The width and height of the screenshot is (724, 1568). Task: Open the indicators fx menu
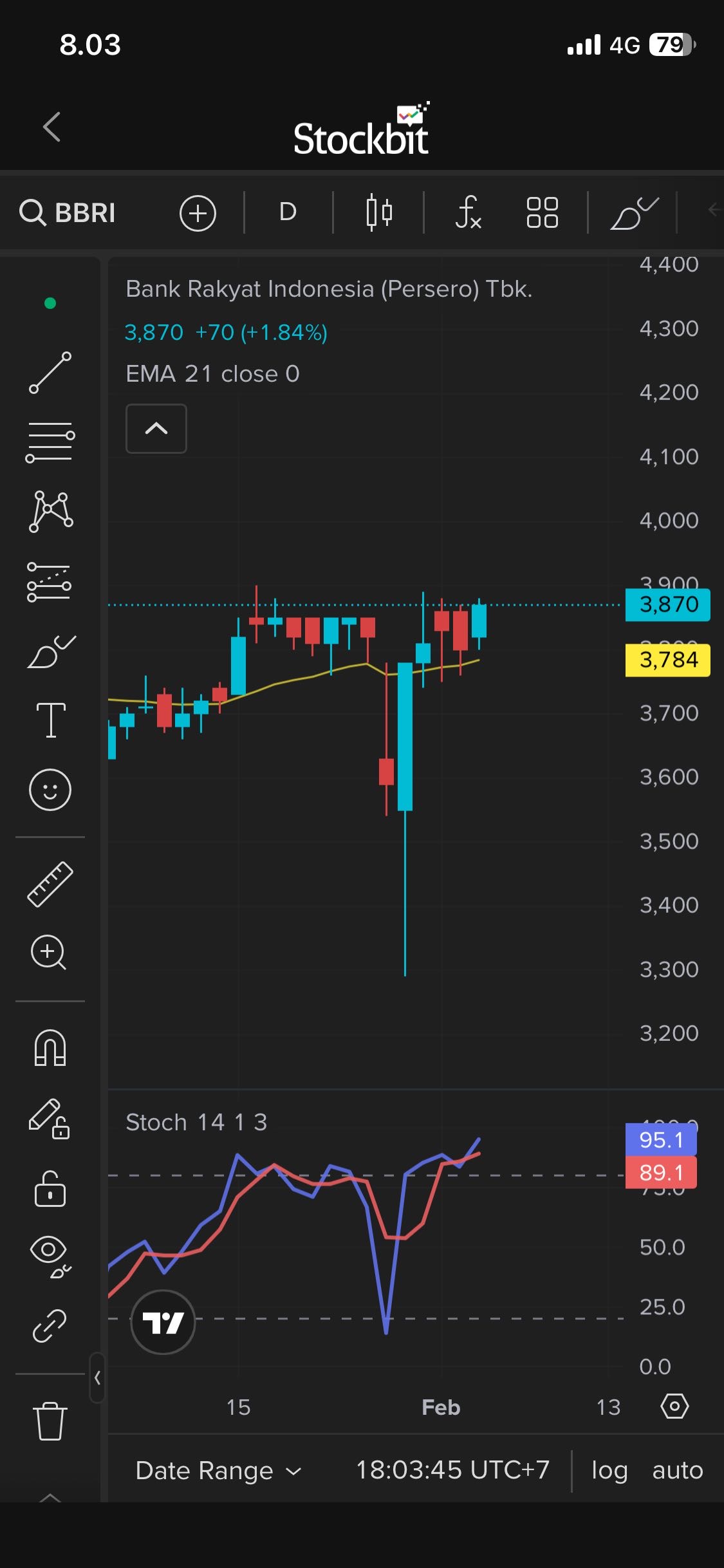468,212
